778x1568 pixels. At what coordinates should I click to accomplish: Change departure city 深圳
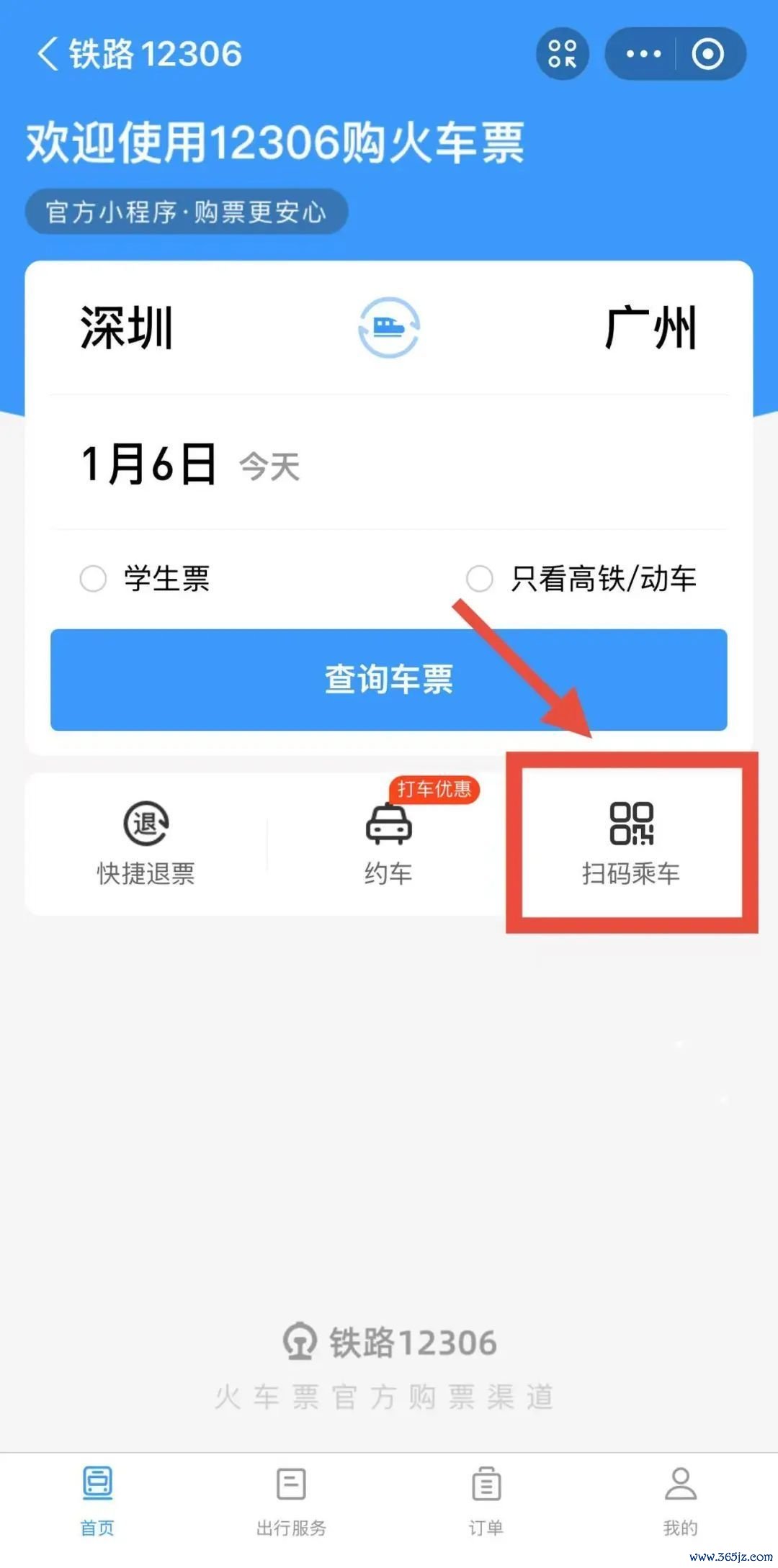click(127, 328)
